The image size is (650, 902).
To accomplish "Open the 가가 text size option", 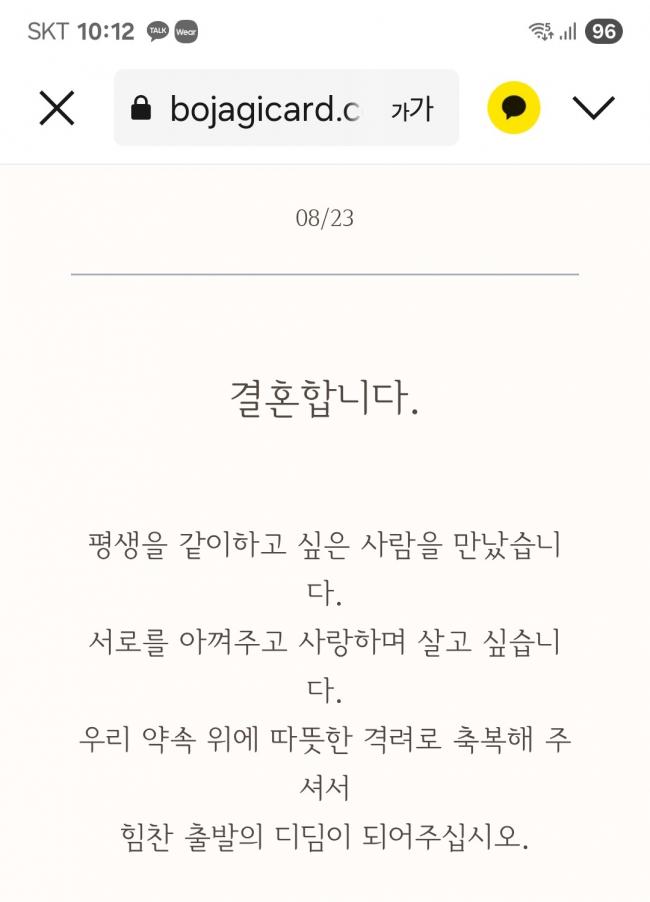I will pos(412,108).
